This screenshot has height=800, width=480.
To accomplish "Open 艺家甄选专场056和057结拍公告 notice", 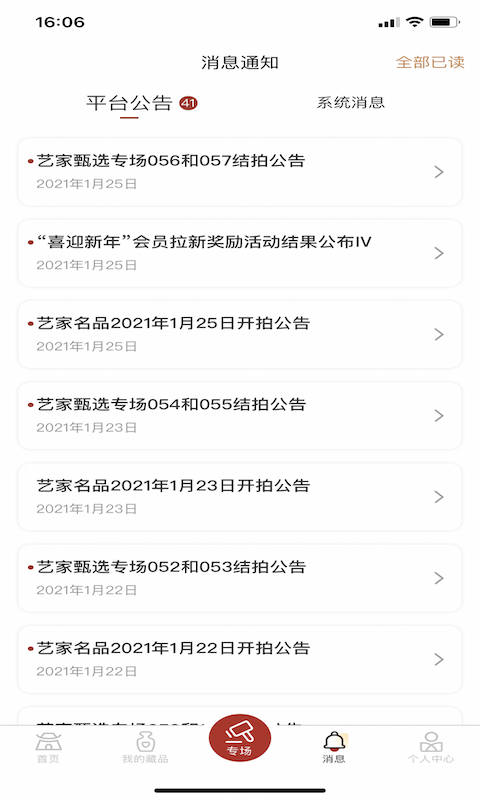I will (240, 172).
